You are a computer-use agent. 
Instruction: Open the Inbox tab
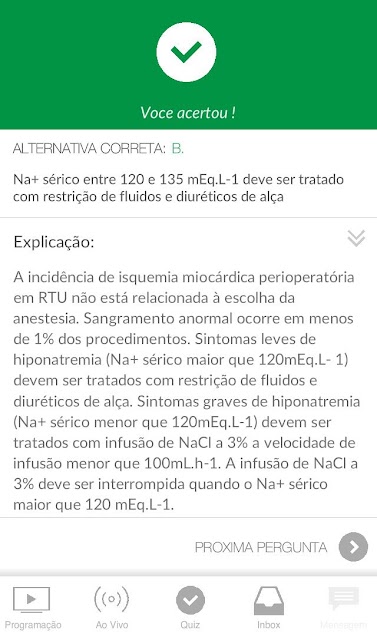(x=268, y=608)
